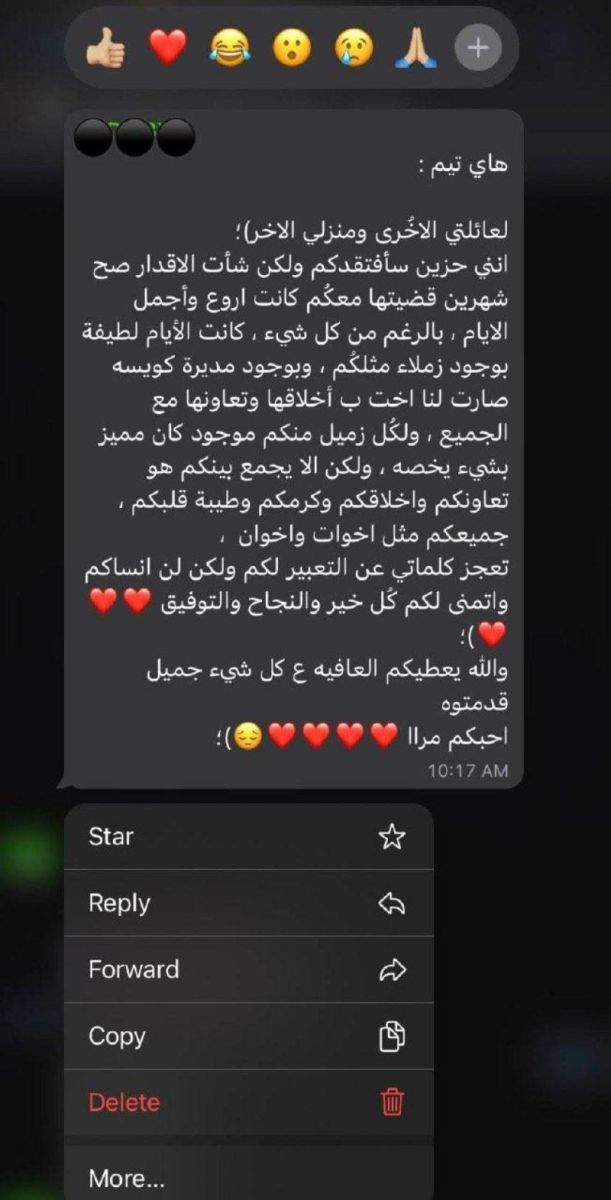Open More options in the menu
This screenshot has height=1200, width=611.
248,1178
